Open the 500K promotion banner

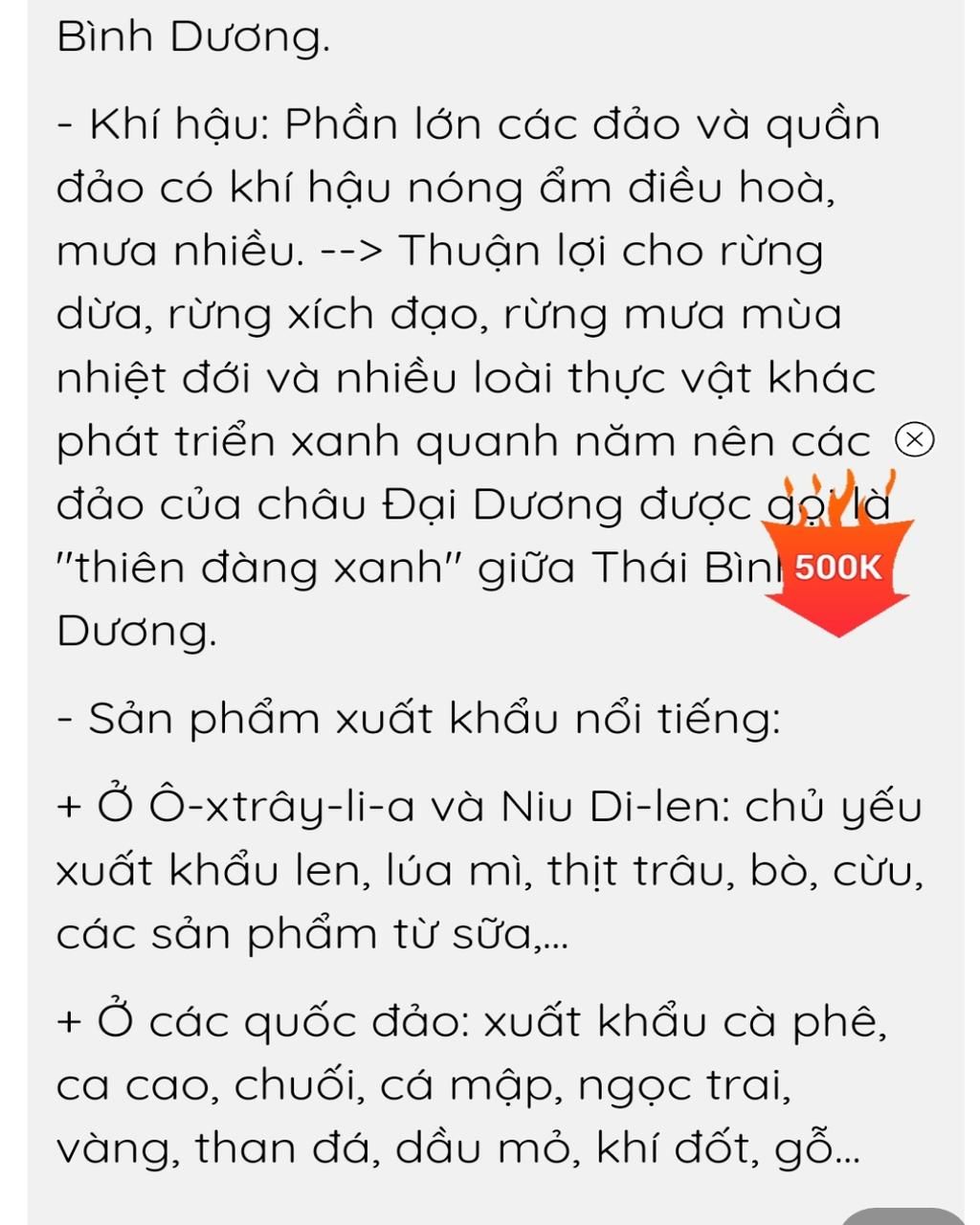tap(837, 566)
